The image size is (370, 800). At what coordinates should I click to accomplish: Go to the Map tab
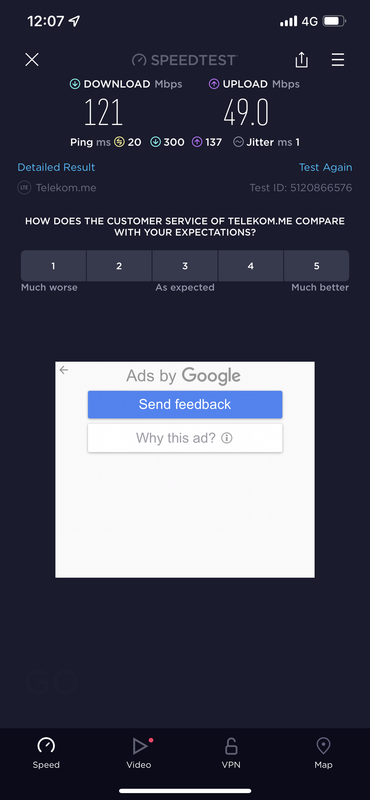click(324, 753)
